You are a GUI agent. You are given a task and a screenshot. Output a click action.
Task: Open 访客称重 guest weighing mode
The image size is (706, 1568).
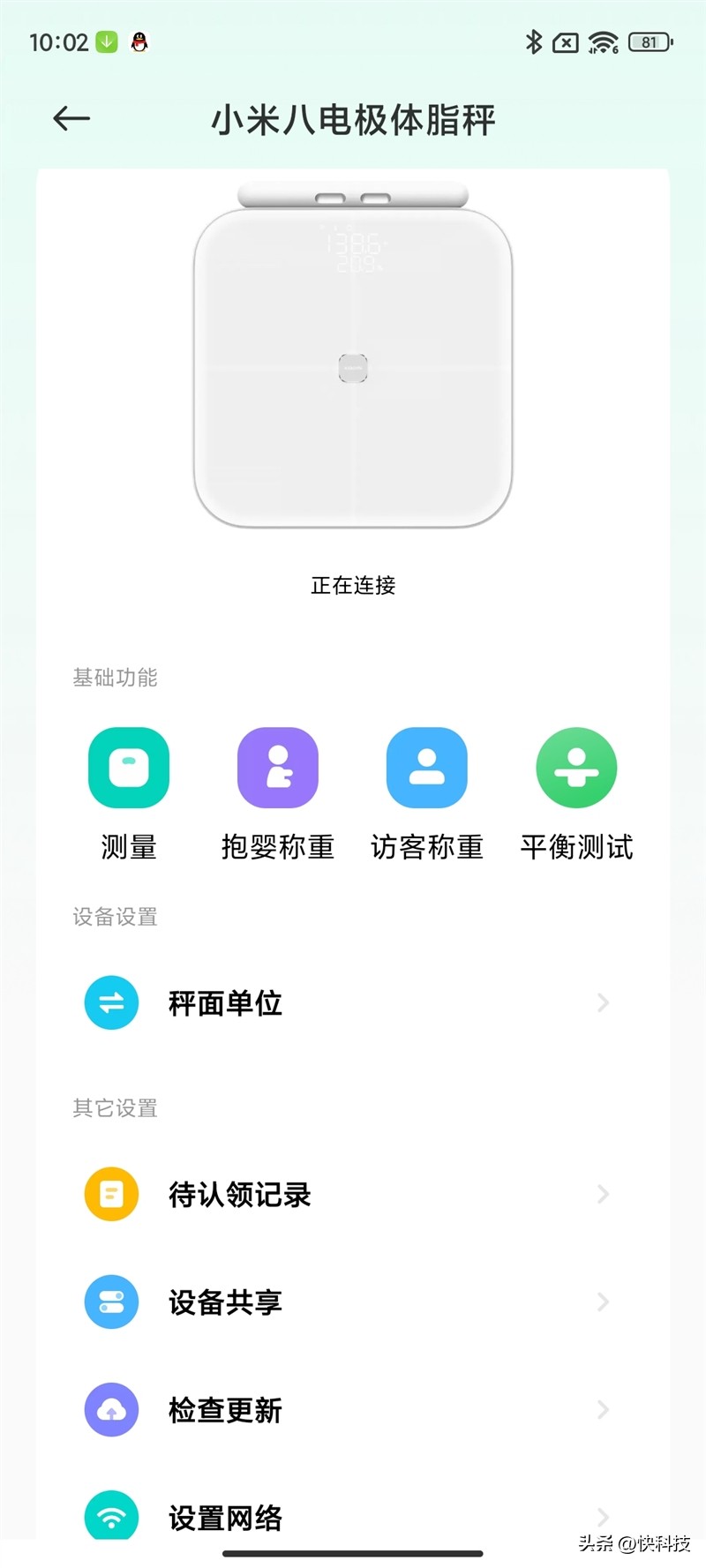tap(427, 767)
